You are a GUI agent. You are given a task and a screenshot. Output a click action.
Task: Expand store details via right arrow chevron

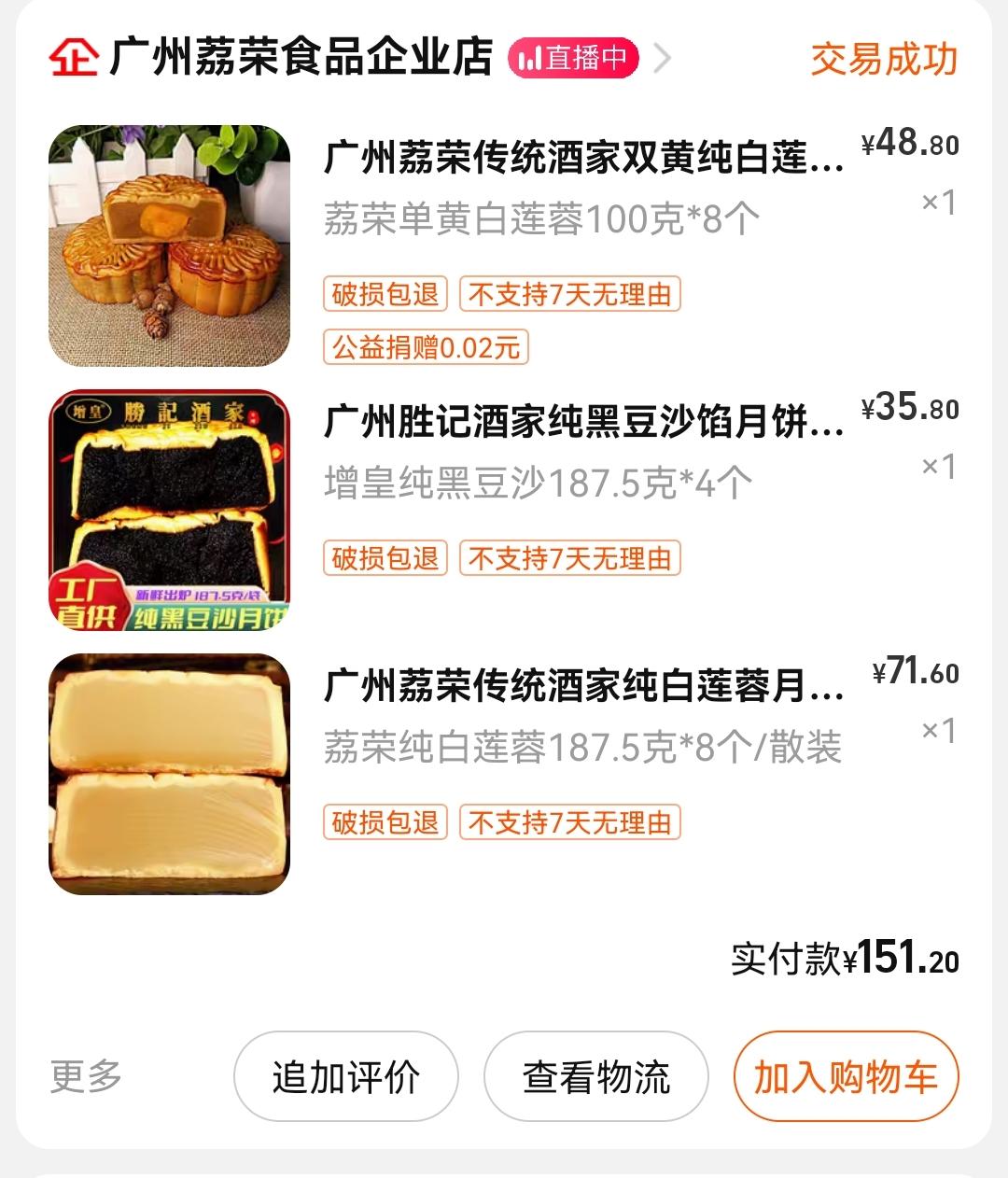pyautogui.click(x=664, y=58)
